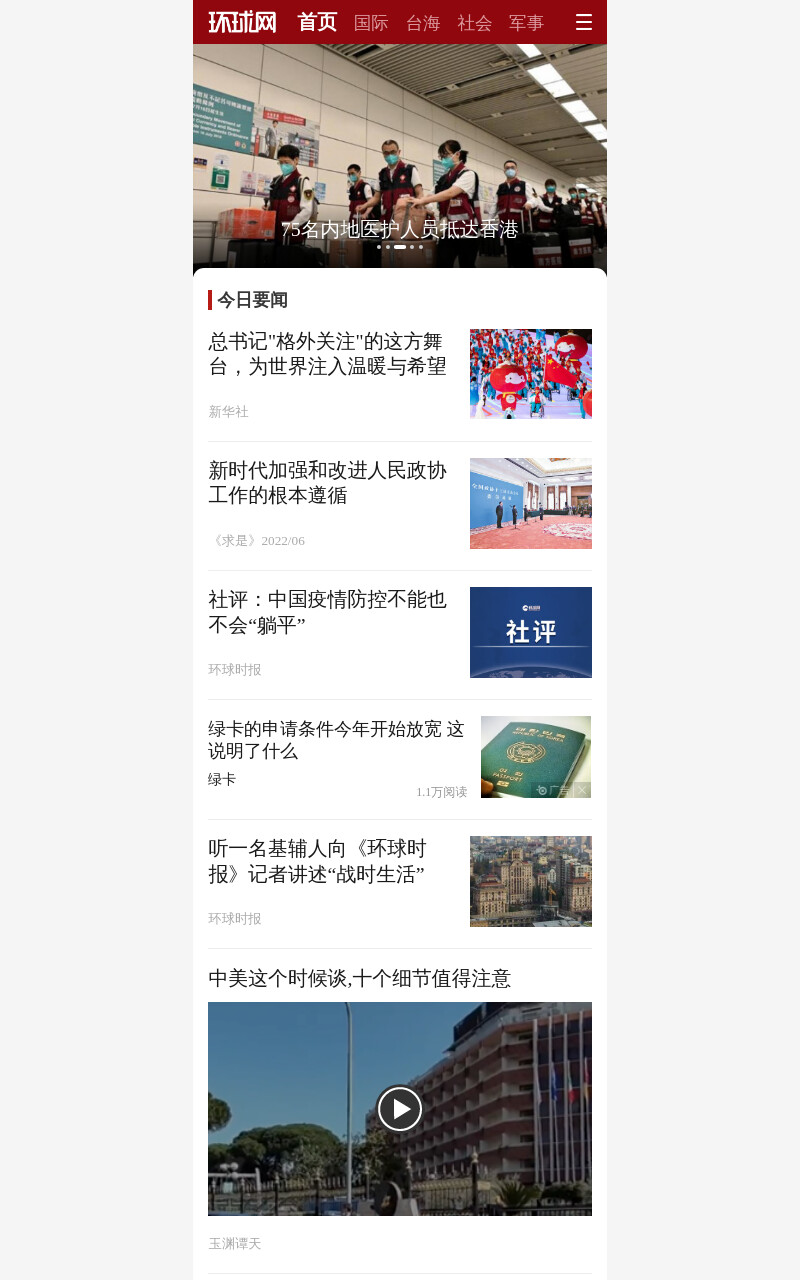Viewport: 800px width, 1280px height.
Task: Open headline 中美这个时候谈,十个细节值得注意
Action: point(360,978)
